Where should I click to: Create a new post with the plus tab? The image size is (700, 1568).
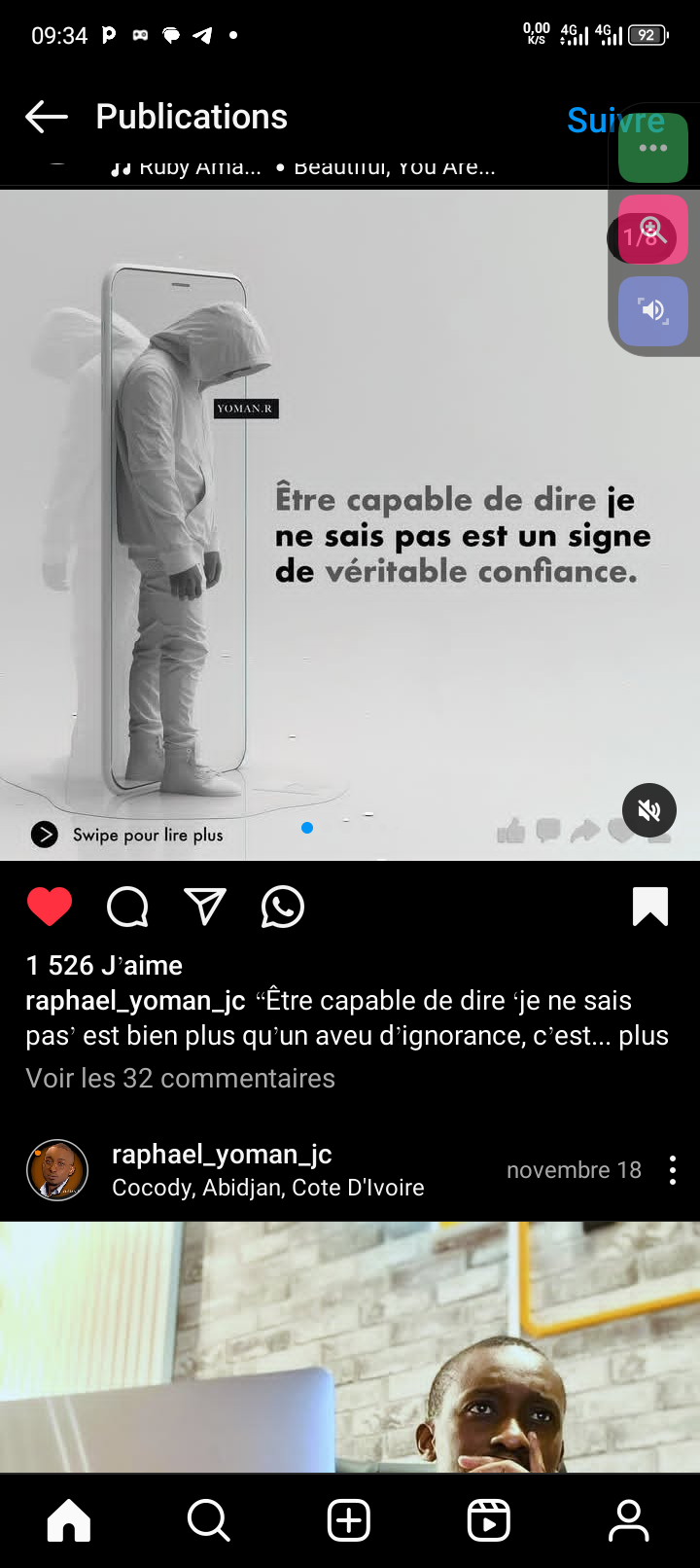tap(349, 1520)
